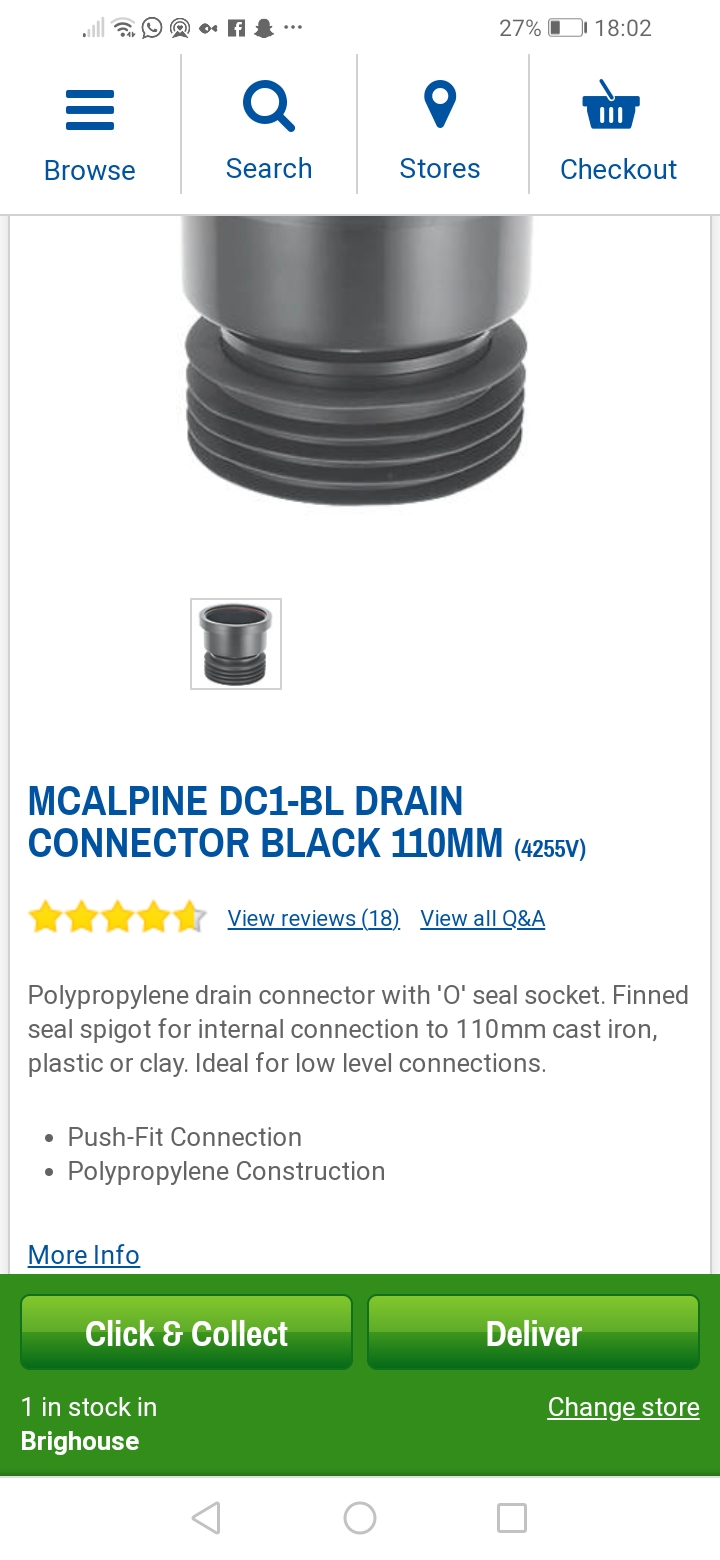Go back using system back button
This screenshot has width=720, height=1560.
click(x=206, y=1518)
